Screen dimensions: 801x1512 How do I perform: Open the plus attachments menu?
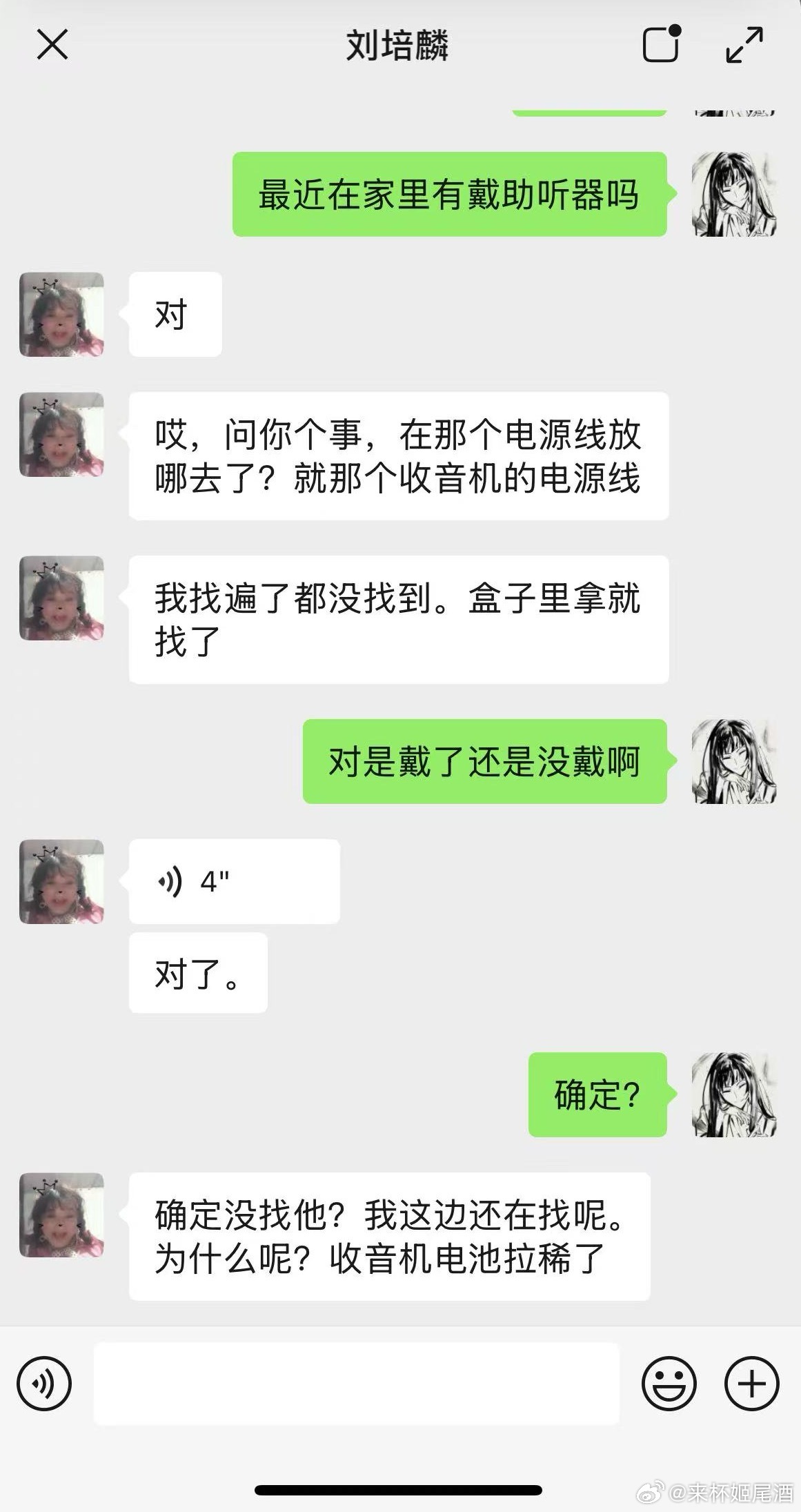tap(751, 1384)
